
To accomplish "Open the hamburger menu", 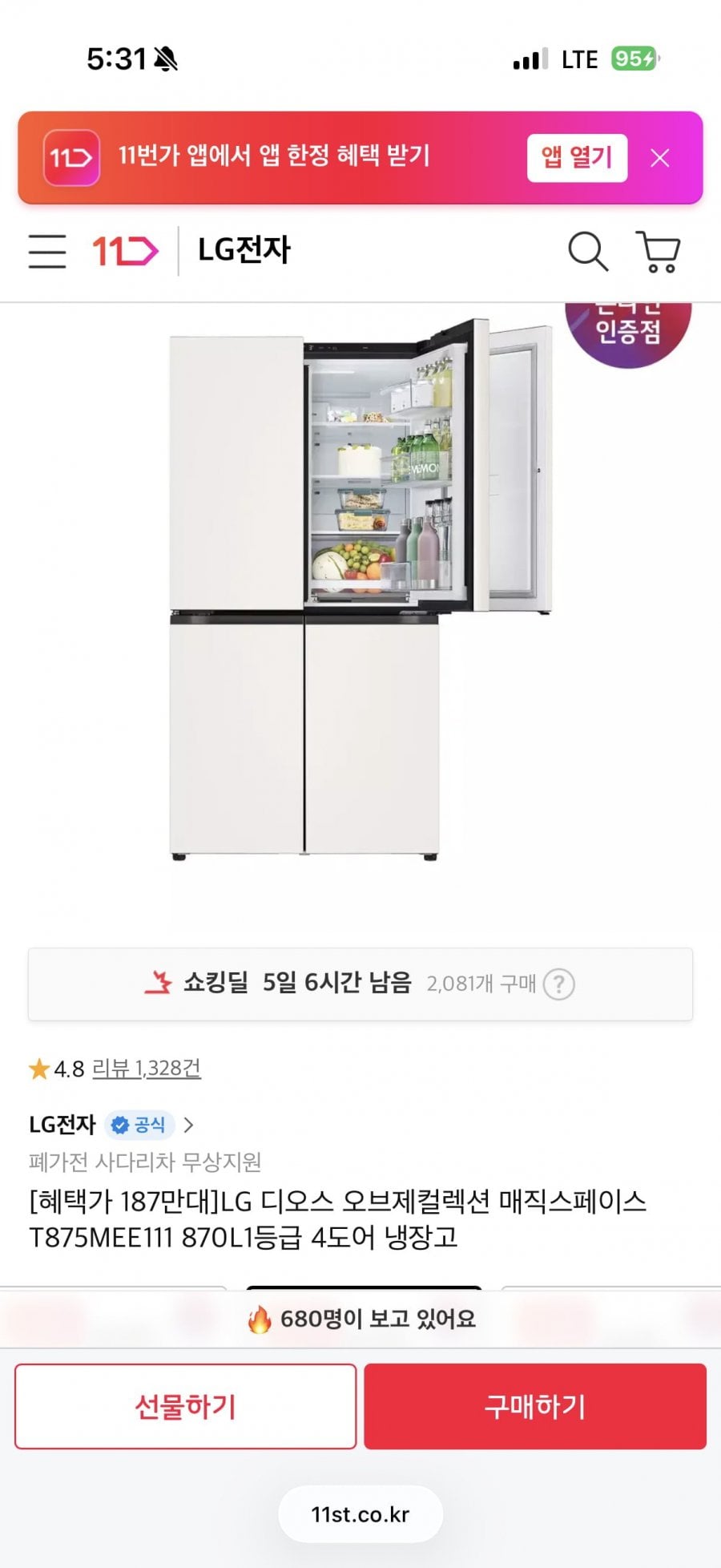I will [47, 251].
